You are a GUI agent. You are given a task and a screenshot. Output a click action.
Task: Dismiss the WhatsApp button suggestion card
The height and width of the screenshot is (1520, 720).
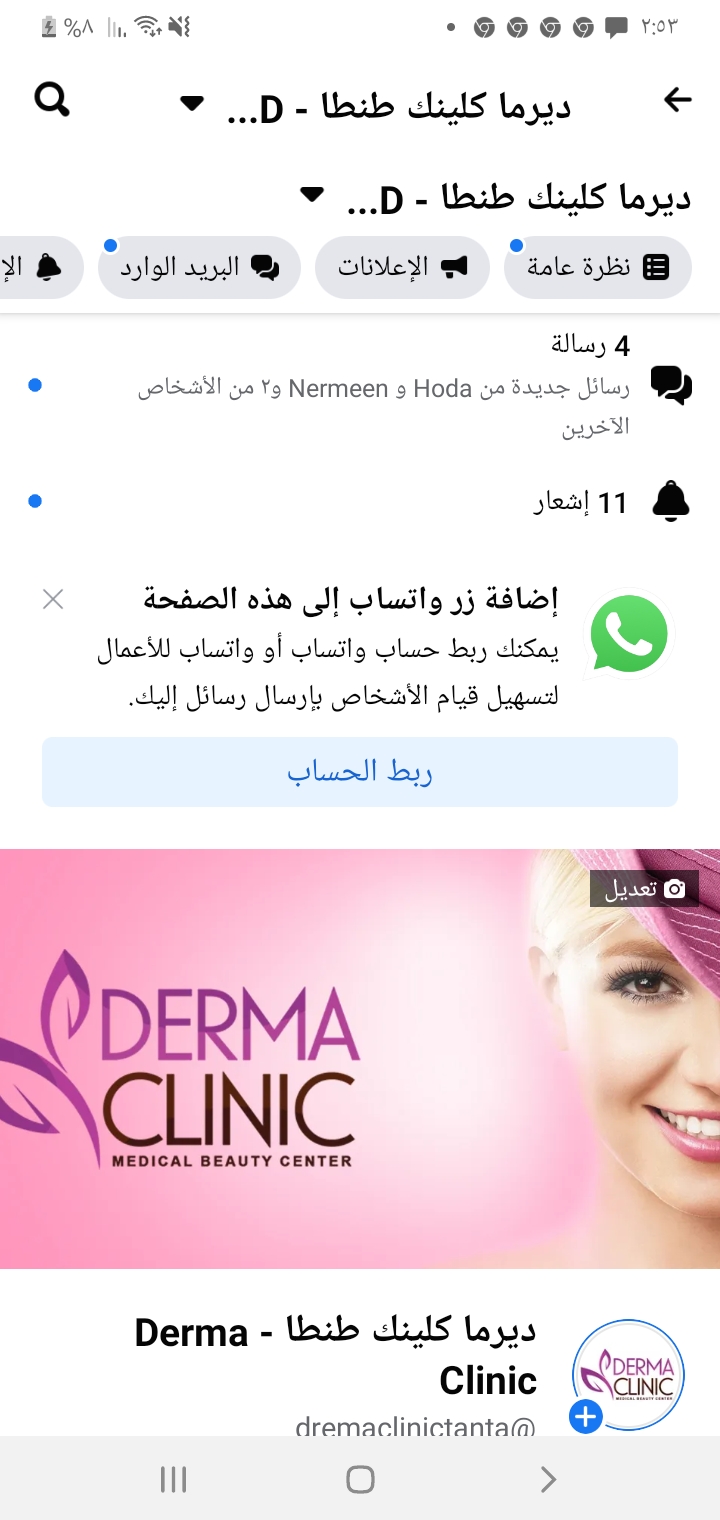tap(53, 599)
